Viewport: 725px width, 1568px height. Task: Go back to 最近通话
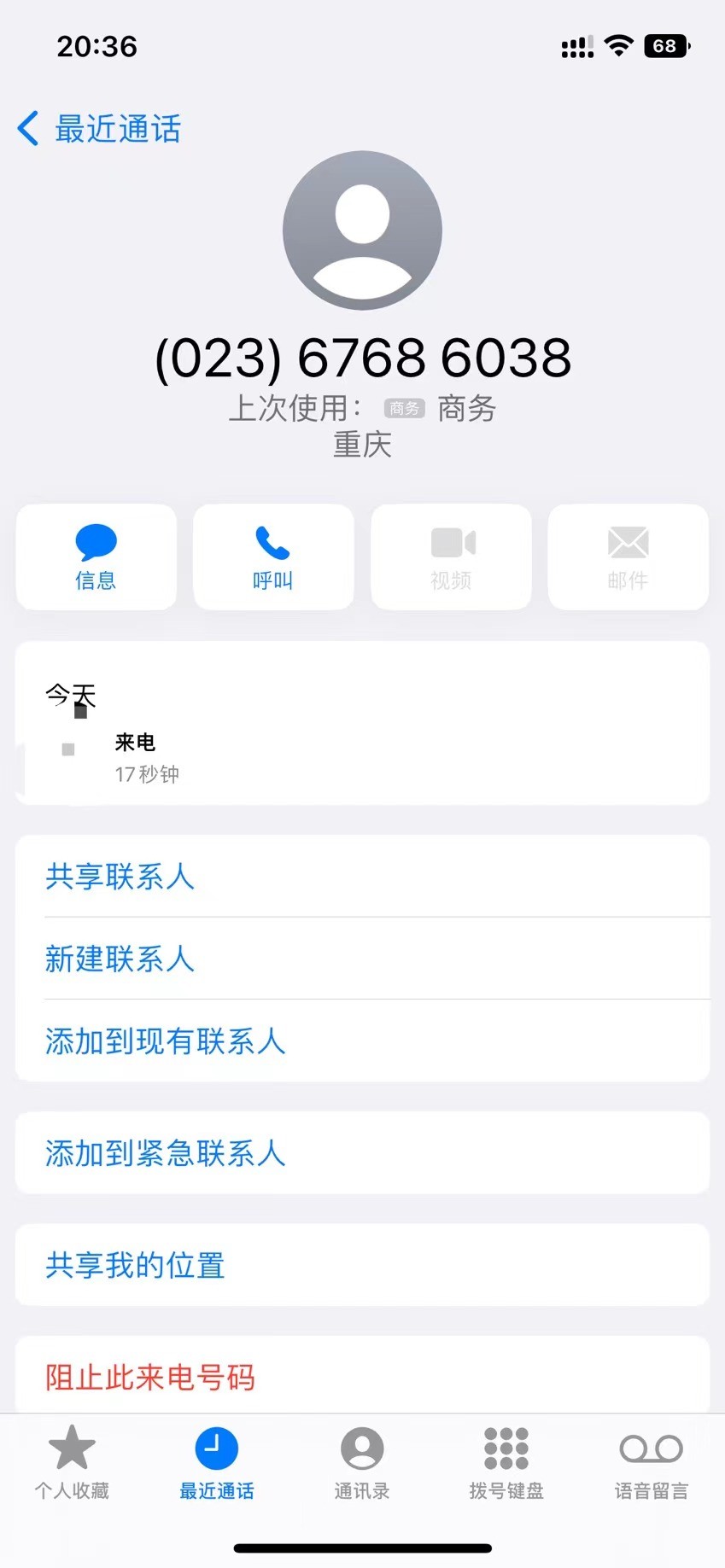[x=99, y=129]
